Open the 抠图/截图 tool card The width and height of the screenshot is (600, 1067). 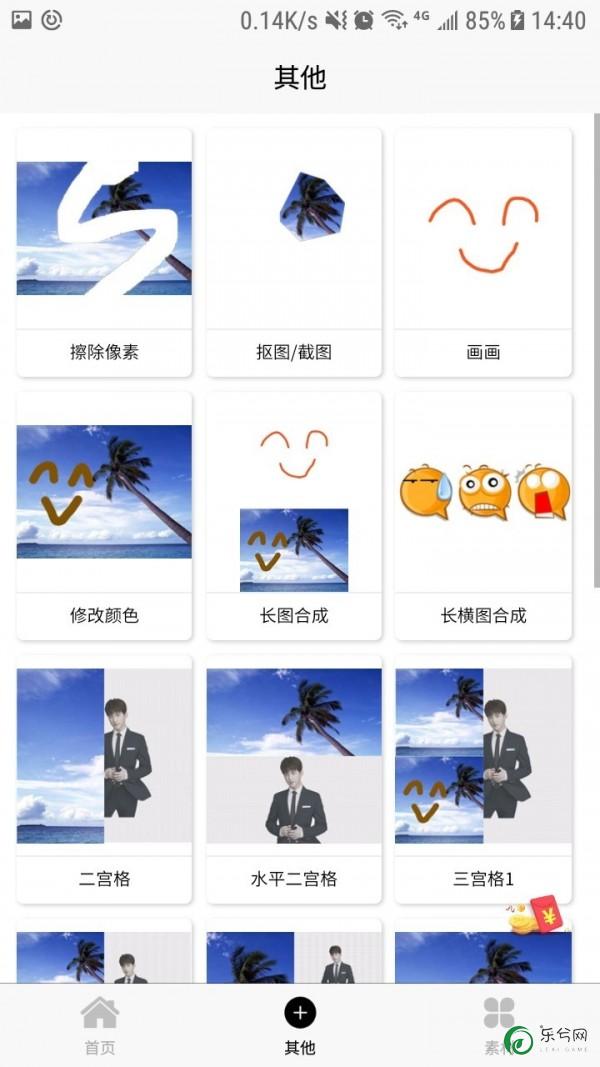[294, 252]
